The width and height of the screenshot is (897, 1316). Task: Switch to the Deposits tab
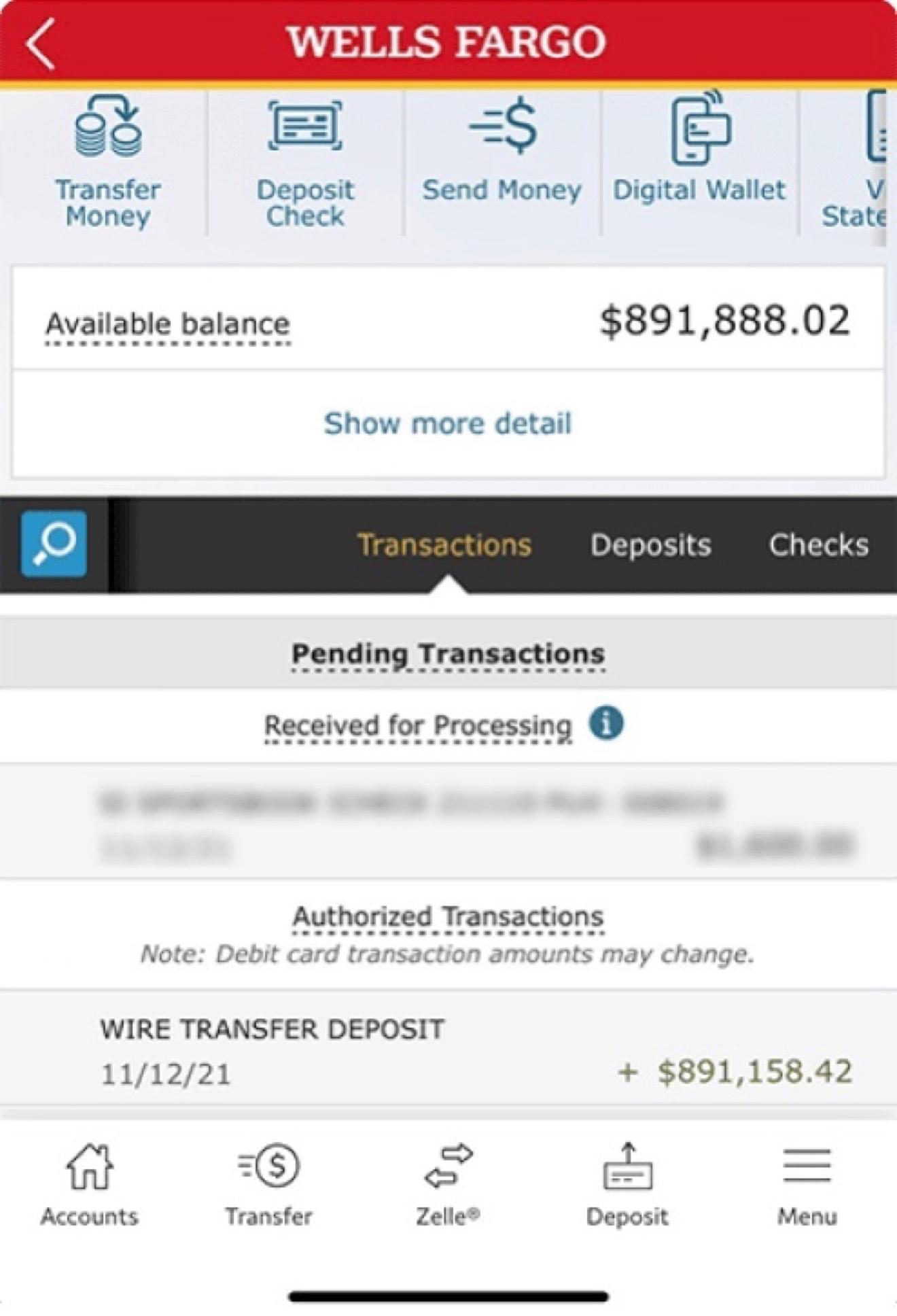[650, 545]
